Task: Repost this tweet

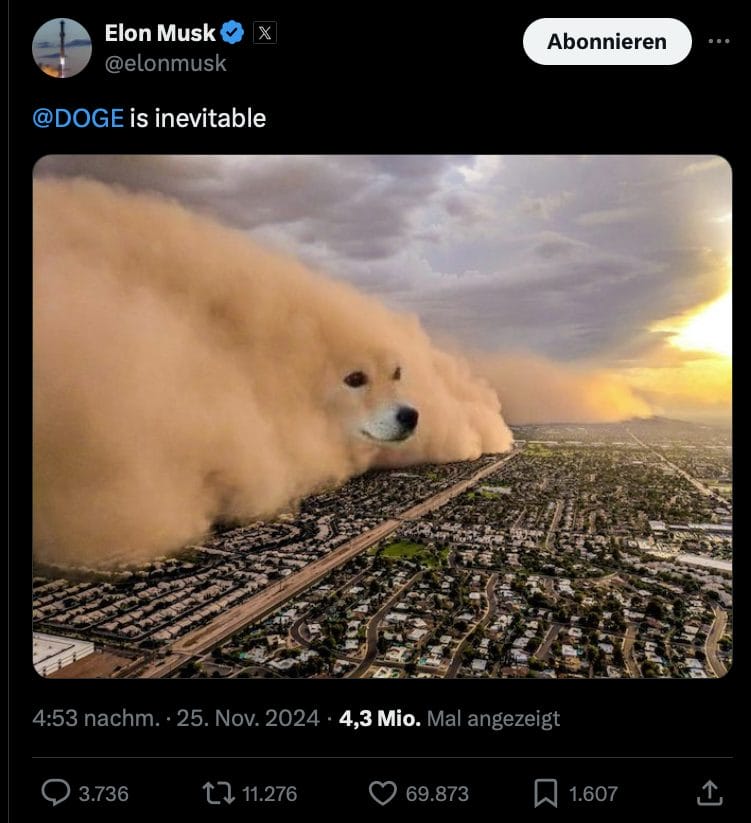Action: click(x=216, y=793)
